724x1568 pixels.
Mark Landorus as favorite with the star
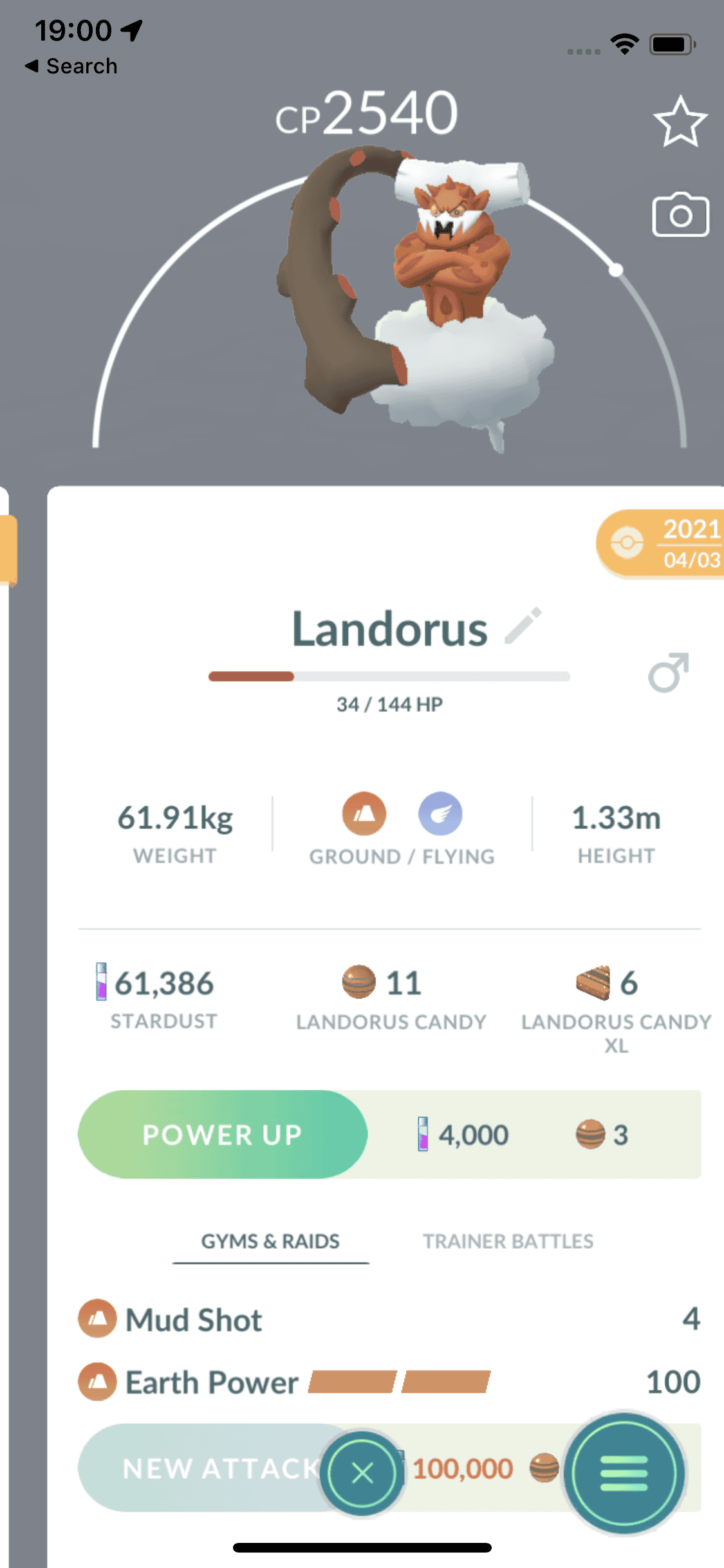[x=680, y=122]
